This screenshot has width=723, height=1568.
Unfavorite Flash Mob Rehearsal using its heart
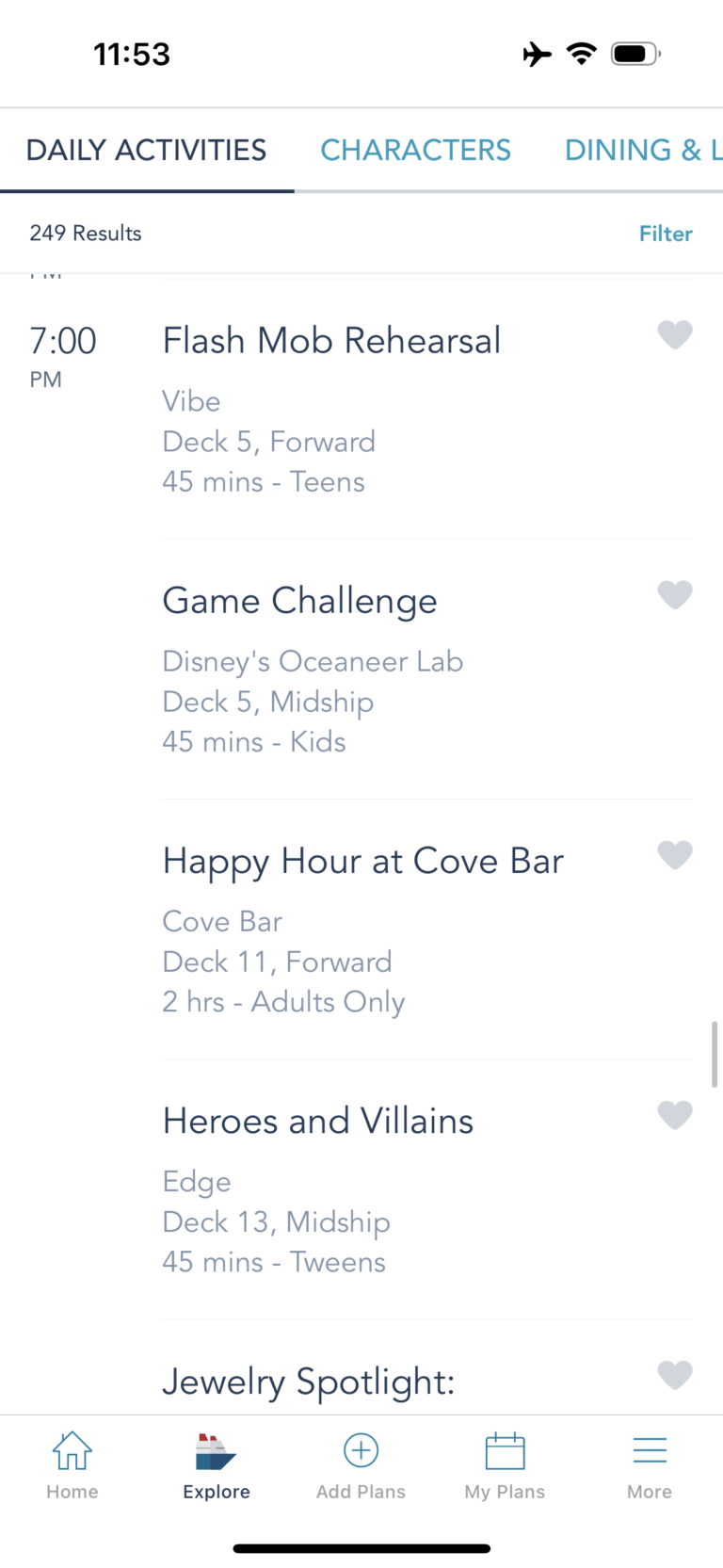click(675, 335)
